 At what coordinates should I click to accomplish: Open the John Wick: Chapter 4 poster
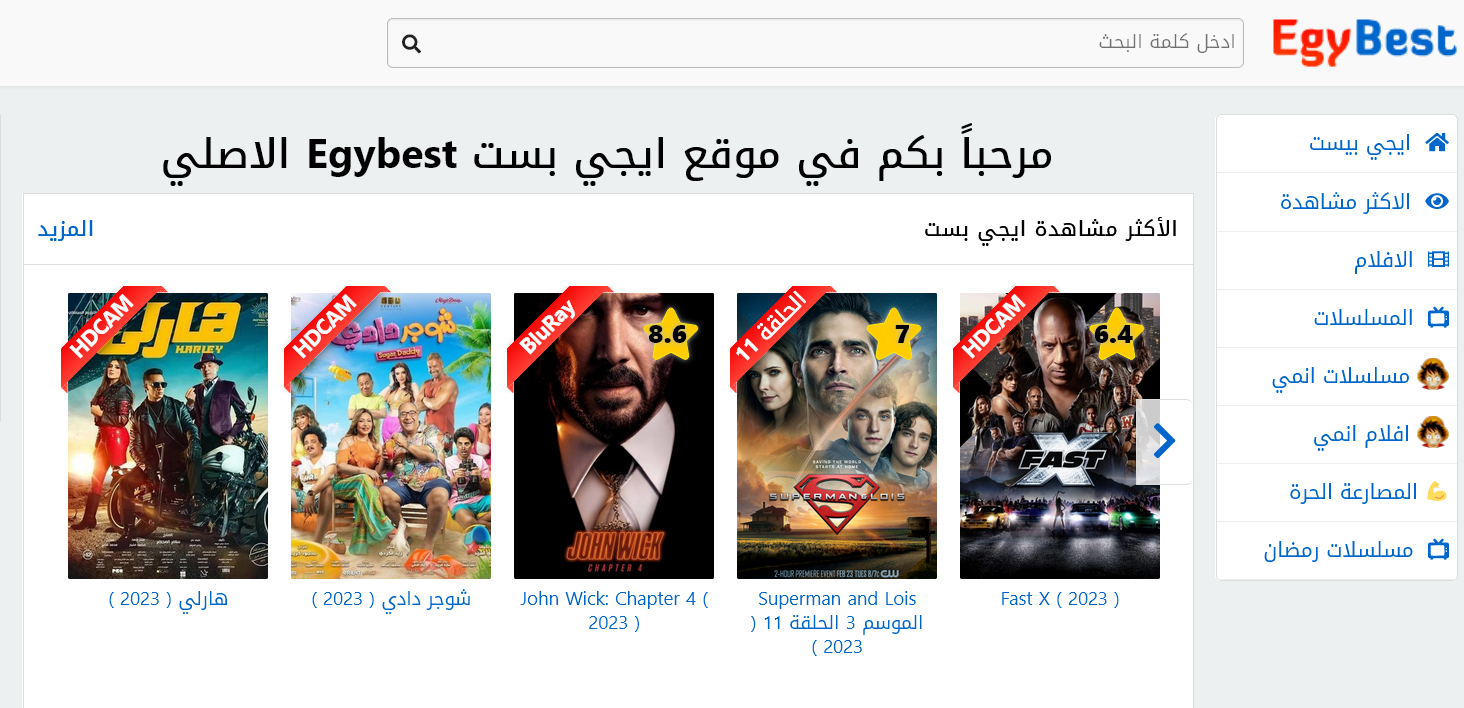point(614,436)
